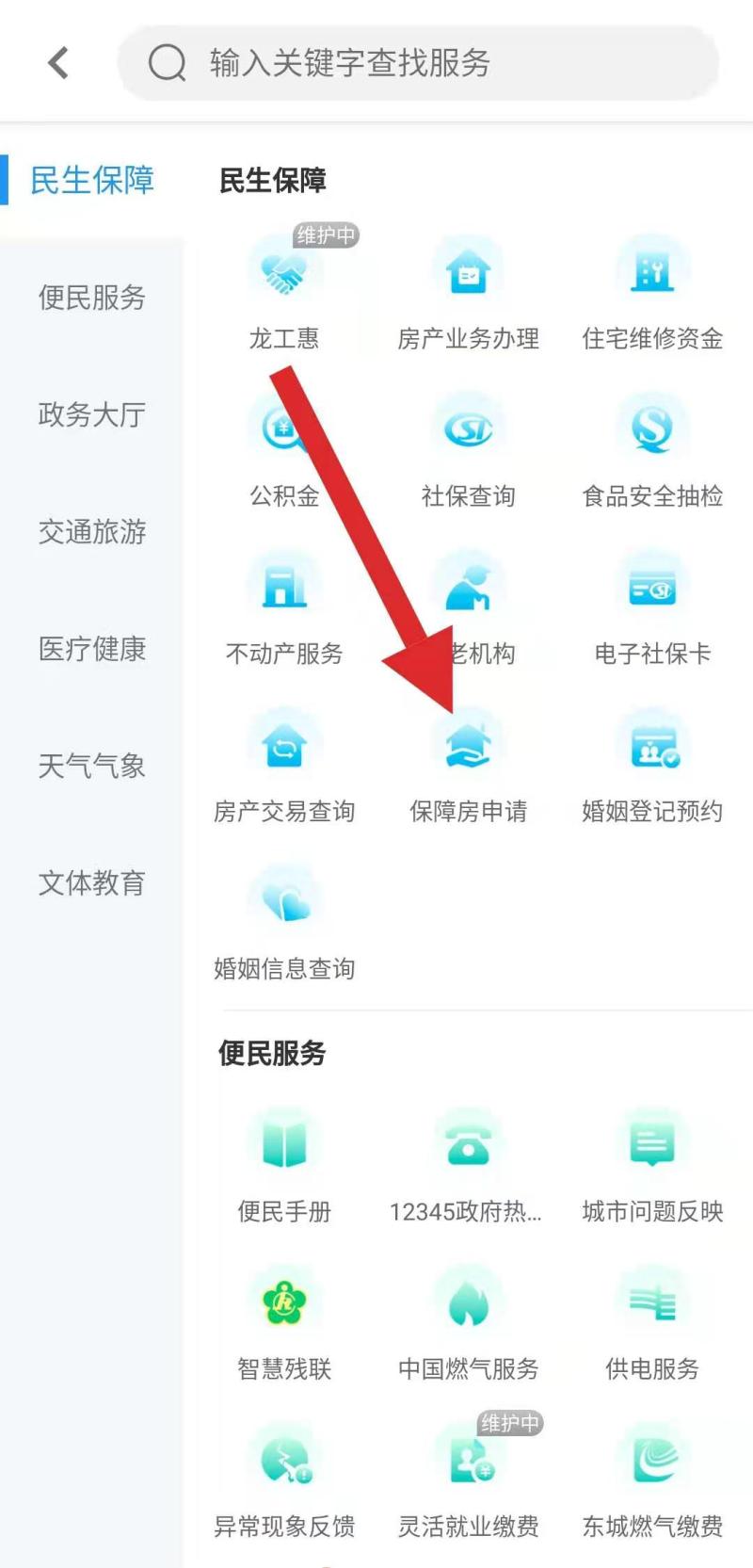The height and width of the screenshot is (1568, 753).
Task: Open the 保障房申请 service
Action: (469, 766)
